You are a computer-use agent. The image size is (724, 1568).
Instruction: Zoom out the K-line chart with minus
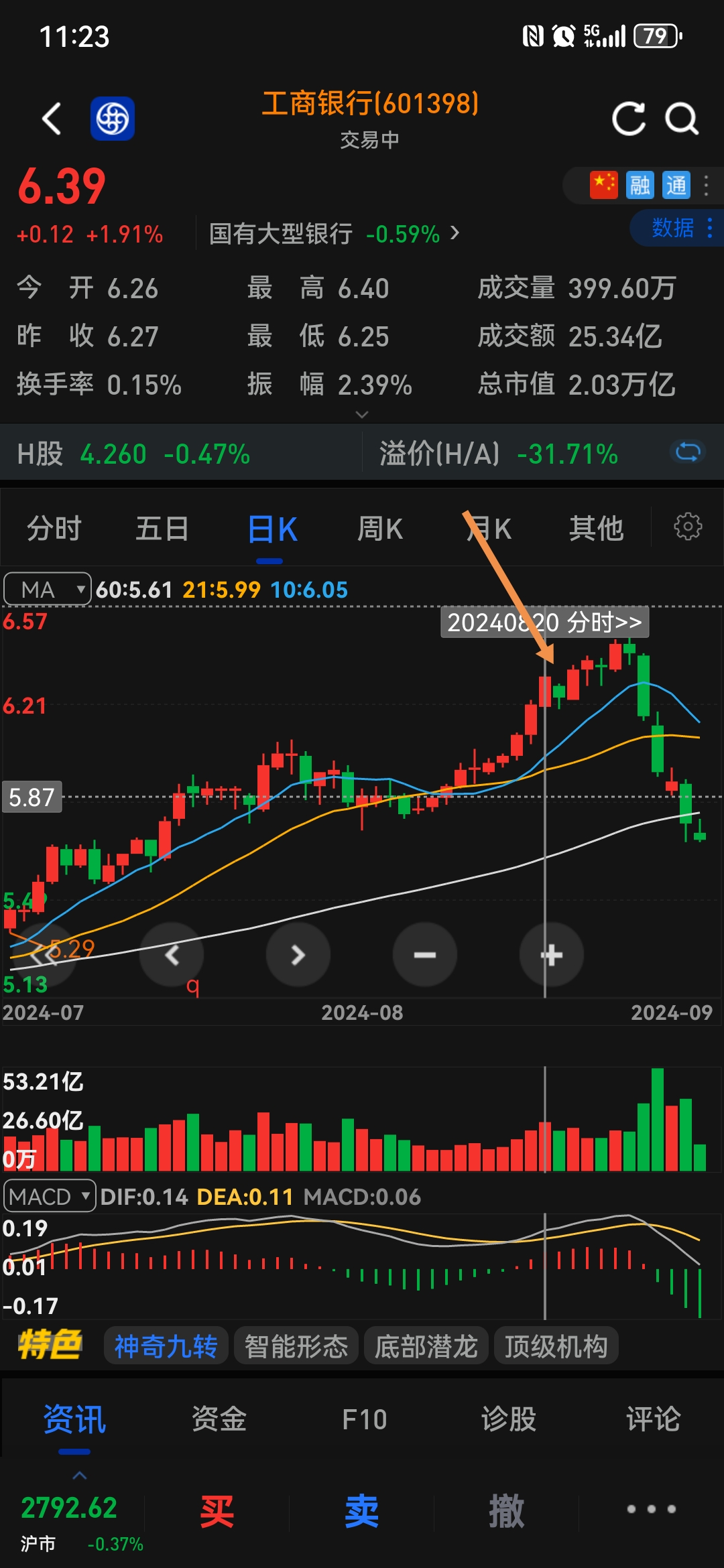point(425,955)
